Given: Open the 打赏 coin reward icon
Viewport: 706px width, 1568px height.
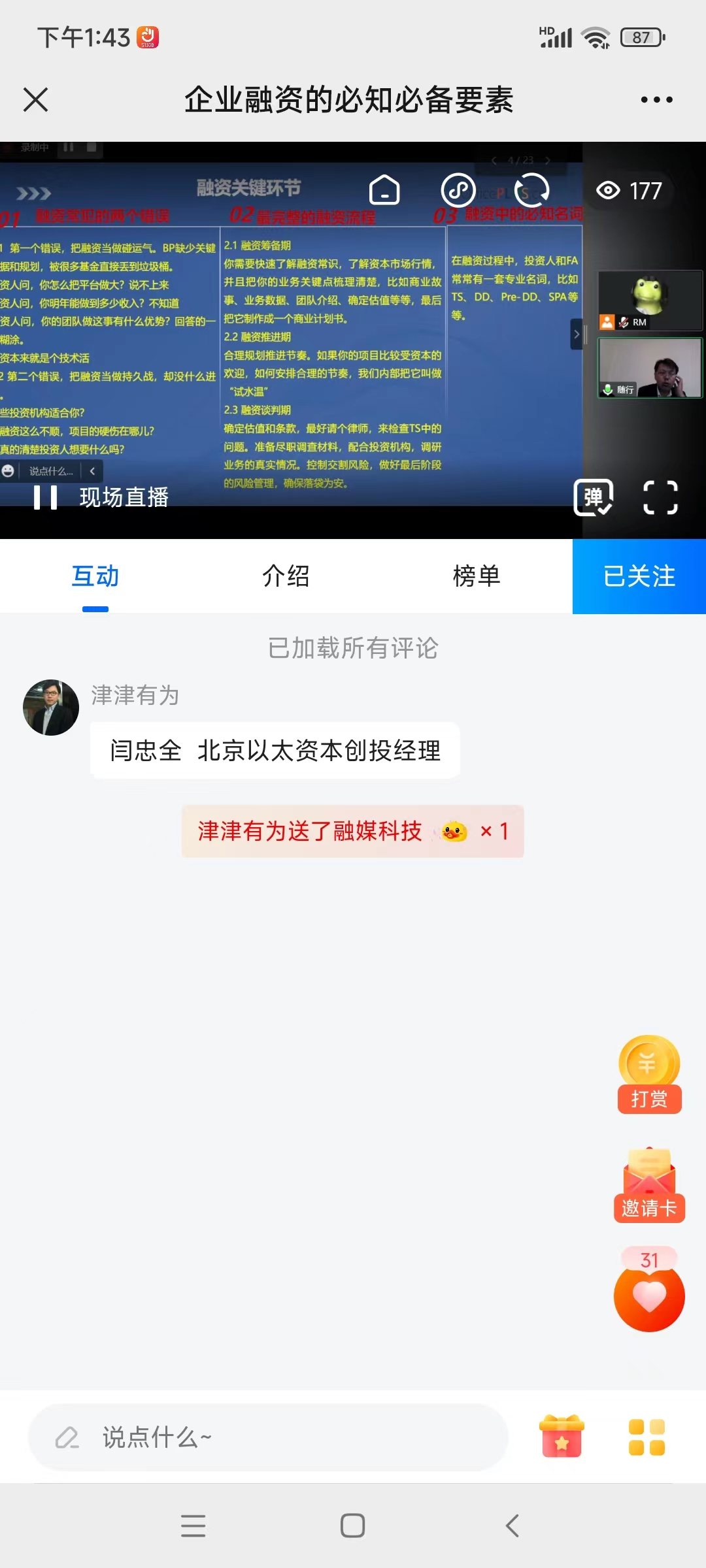Looking at the screenshot, I should point(648,1071).
